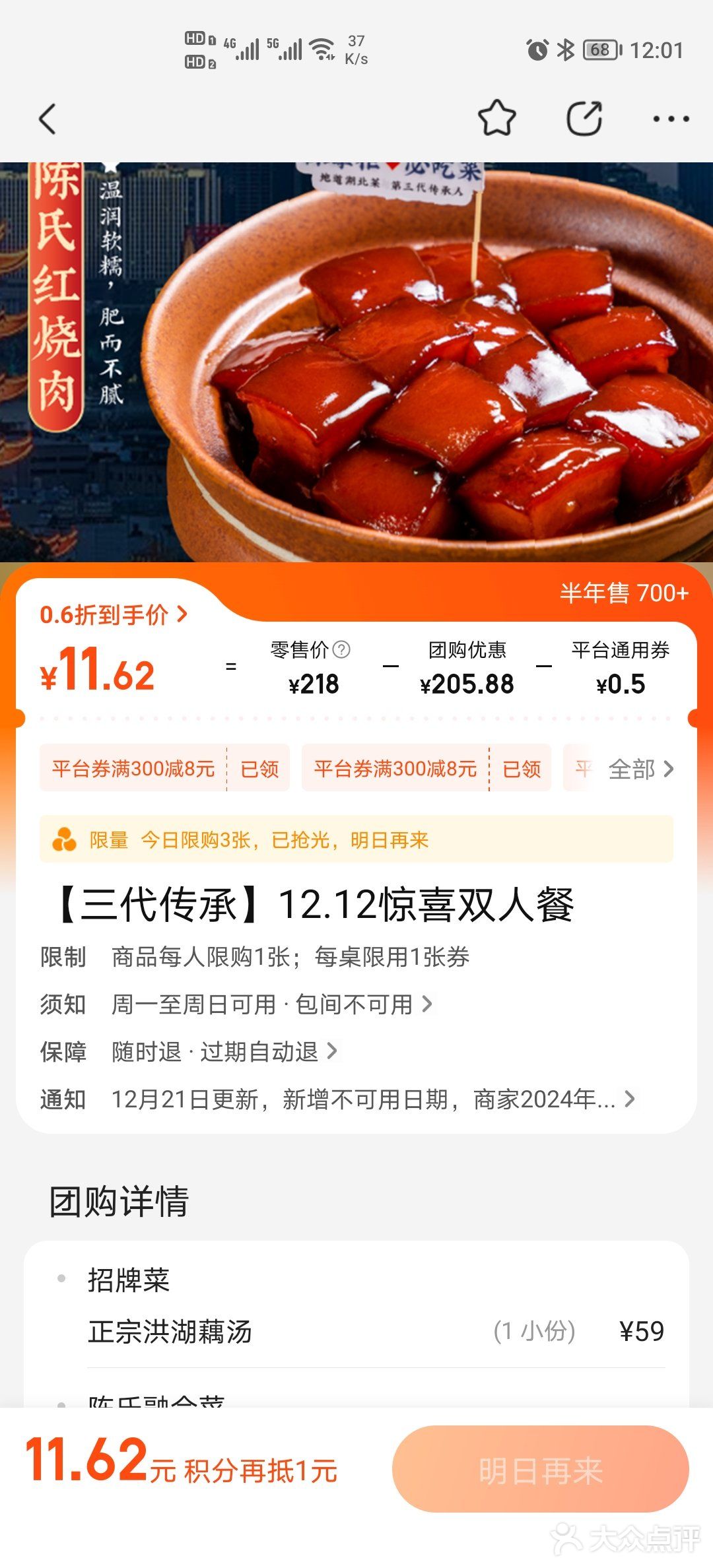
Task: Open the 0.6折到手价 price breakdown
Action: pyautogui.click(x=114, y=615)
